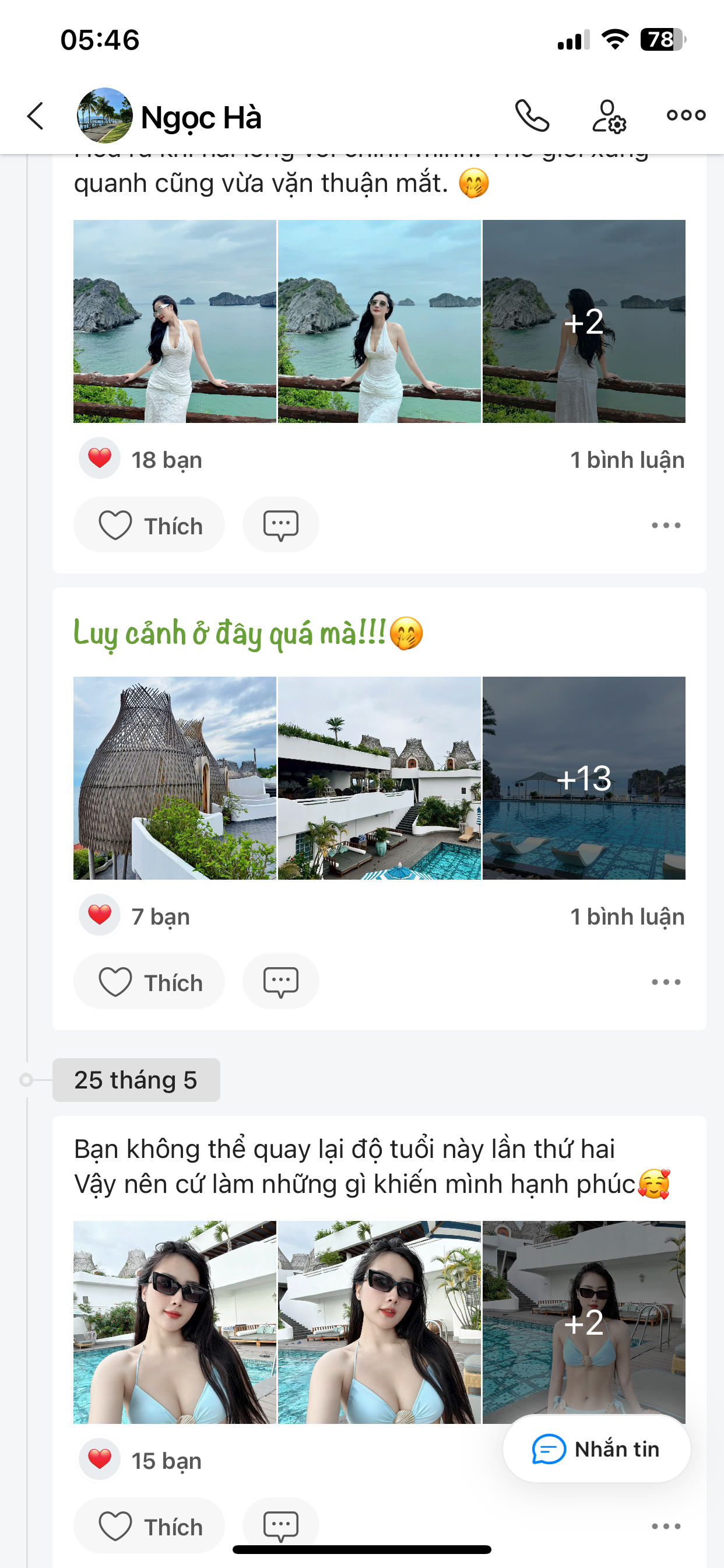The image size is (724, 1568).
Task: Open more options for the 25 tháng 5 post
Action: click(666, 1526)
